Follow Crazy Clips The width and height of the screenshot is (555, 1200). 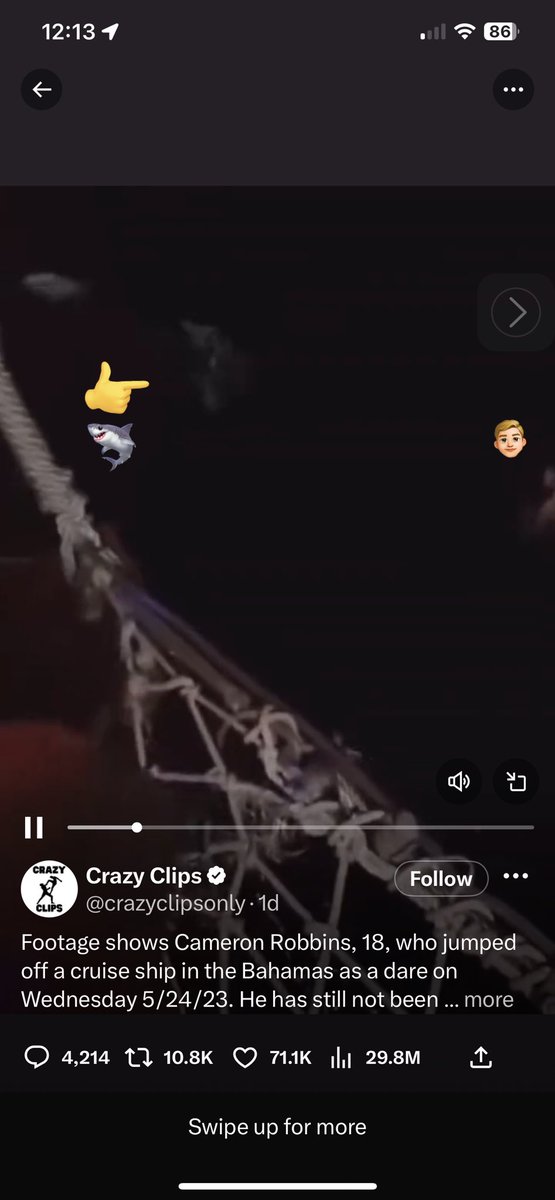[441, 879]
